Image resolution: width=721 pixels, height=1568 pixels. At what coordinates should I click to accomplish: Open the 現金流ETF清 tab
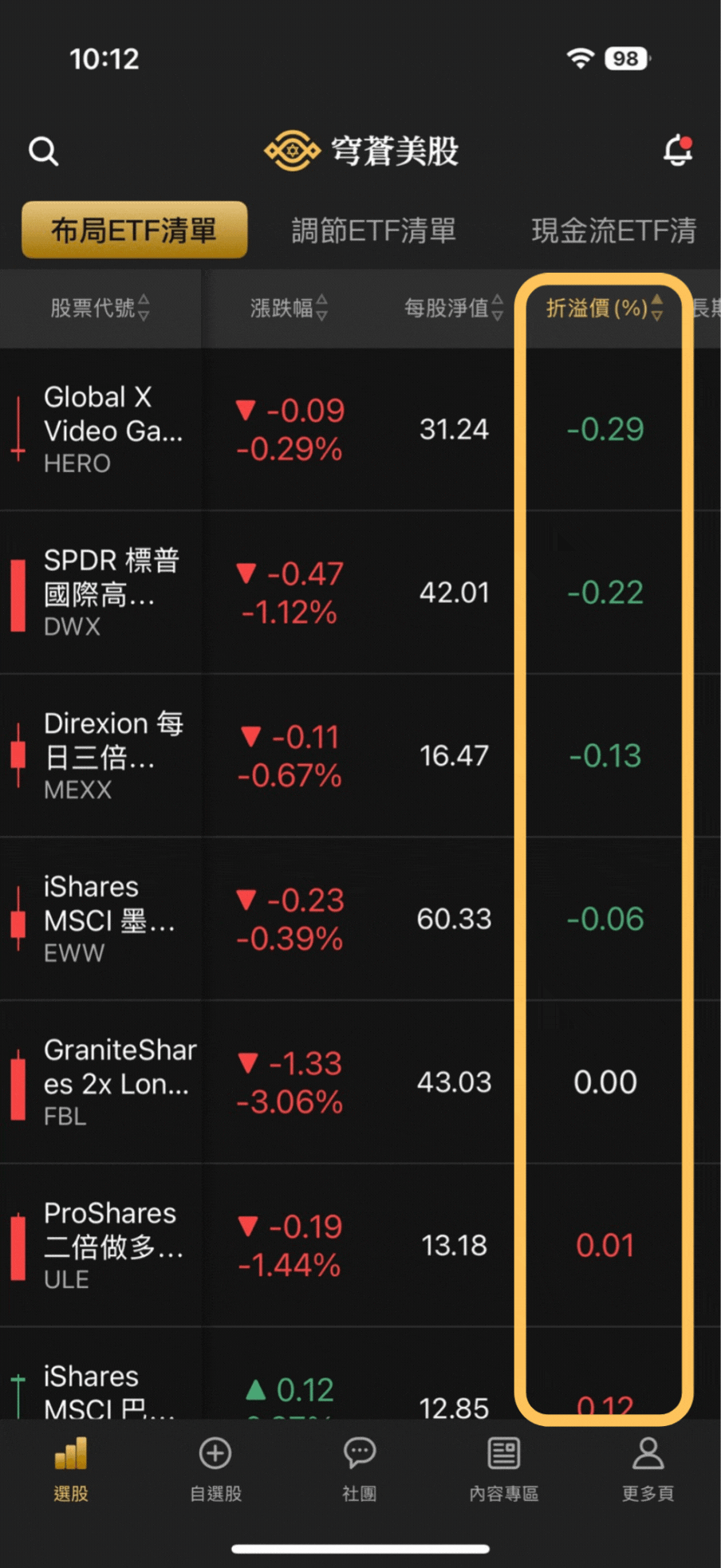tap(614, 230)
